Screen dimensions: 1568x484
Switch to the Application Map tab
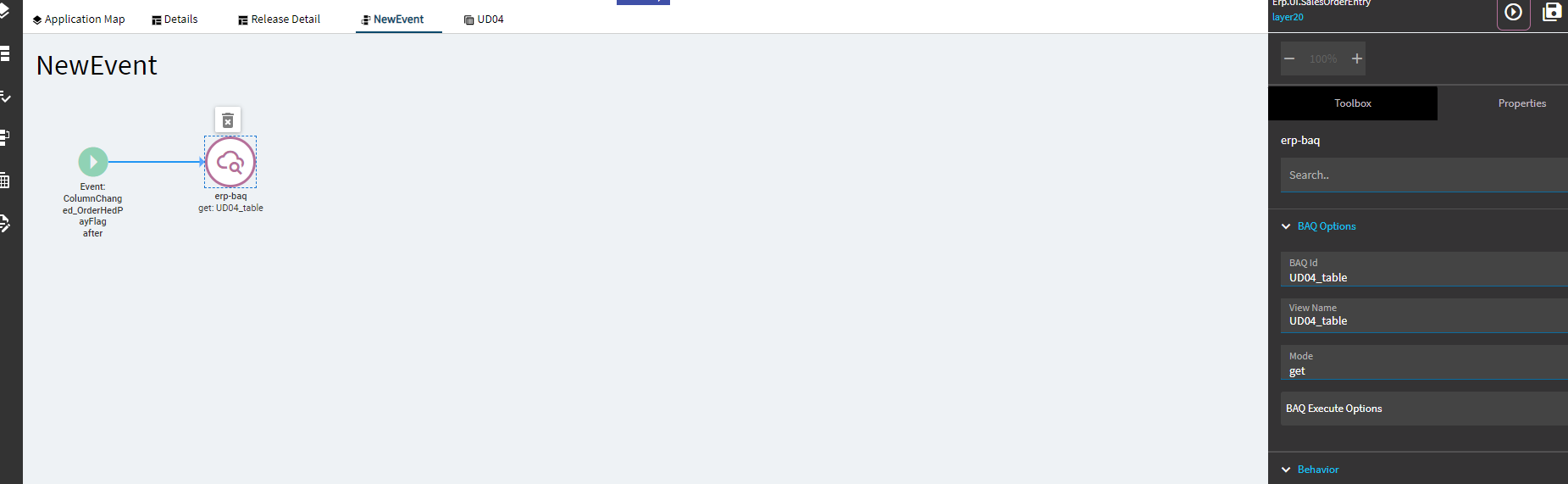click(x=79, y=19)
